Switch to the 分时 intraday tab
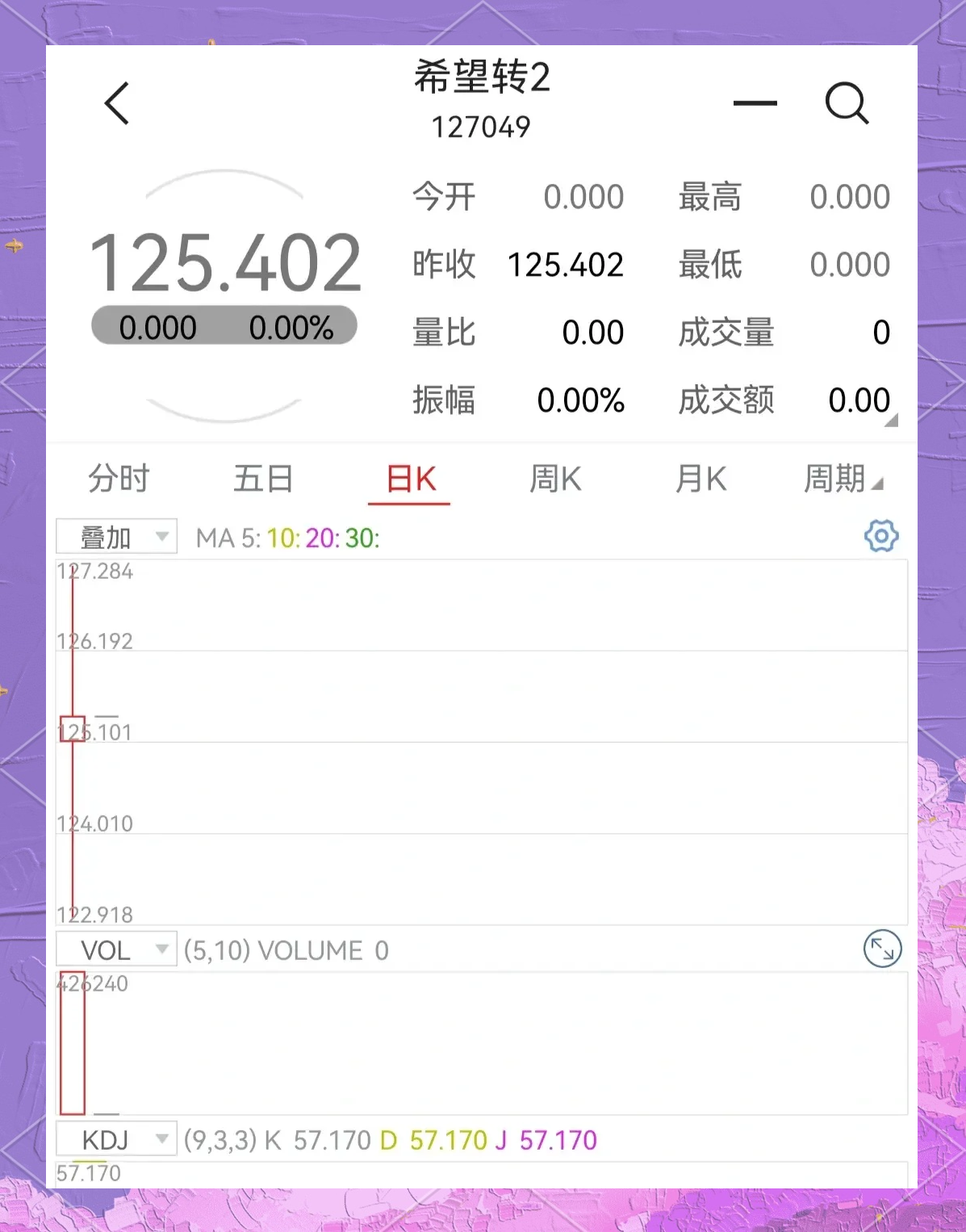This screenshot has height=1232, width=966. pyautogui.click(x=117, y=478)
